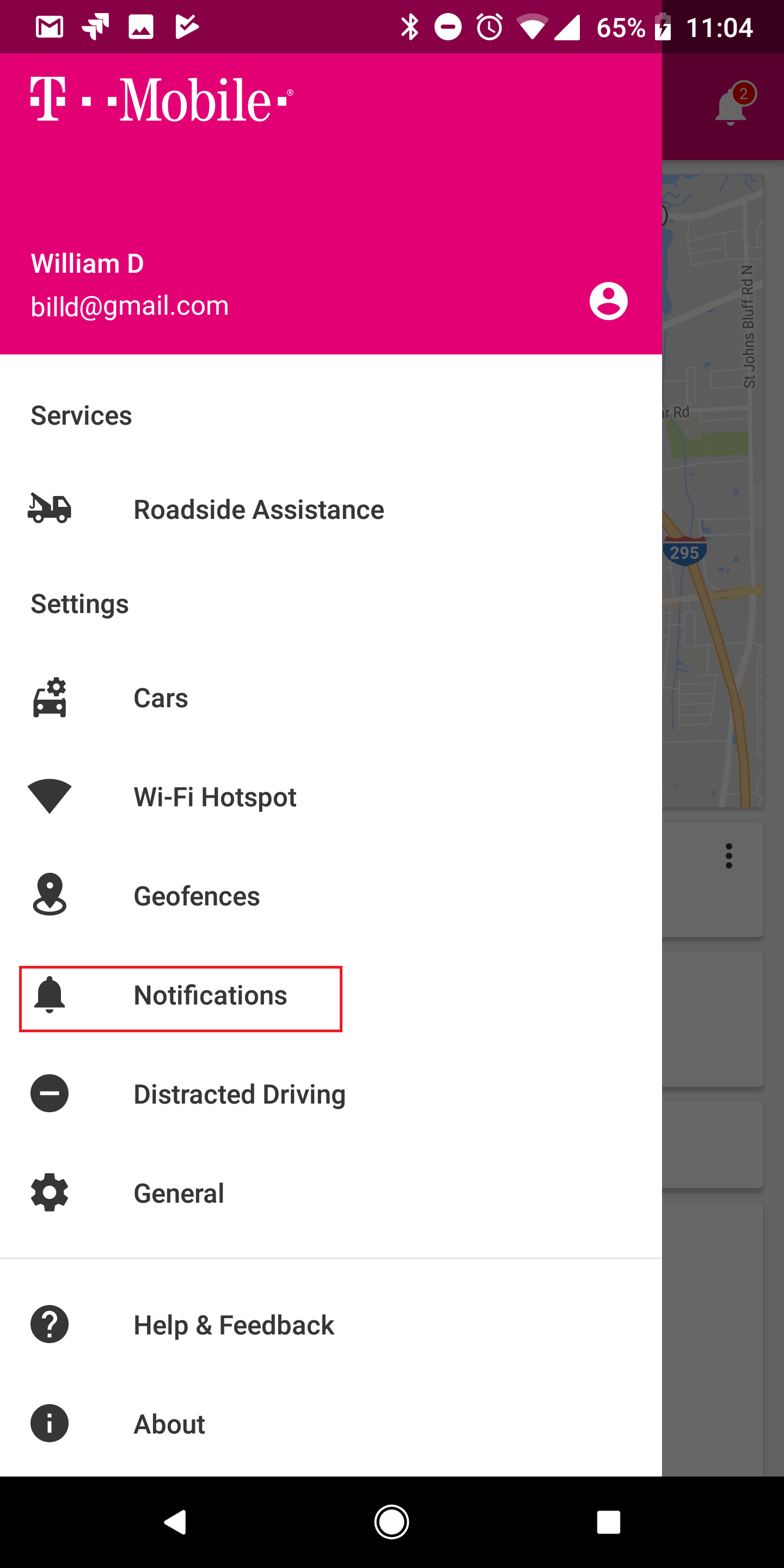Open Wi-Fi Hotspot settings

pyautogui.click(x=215, y=797)
